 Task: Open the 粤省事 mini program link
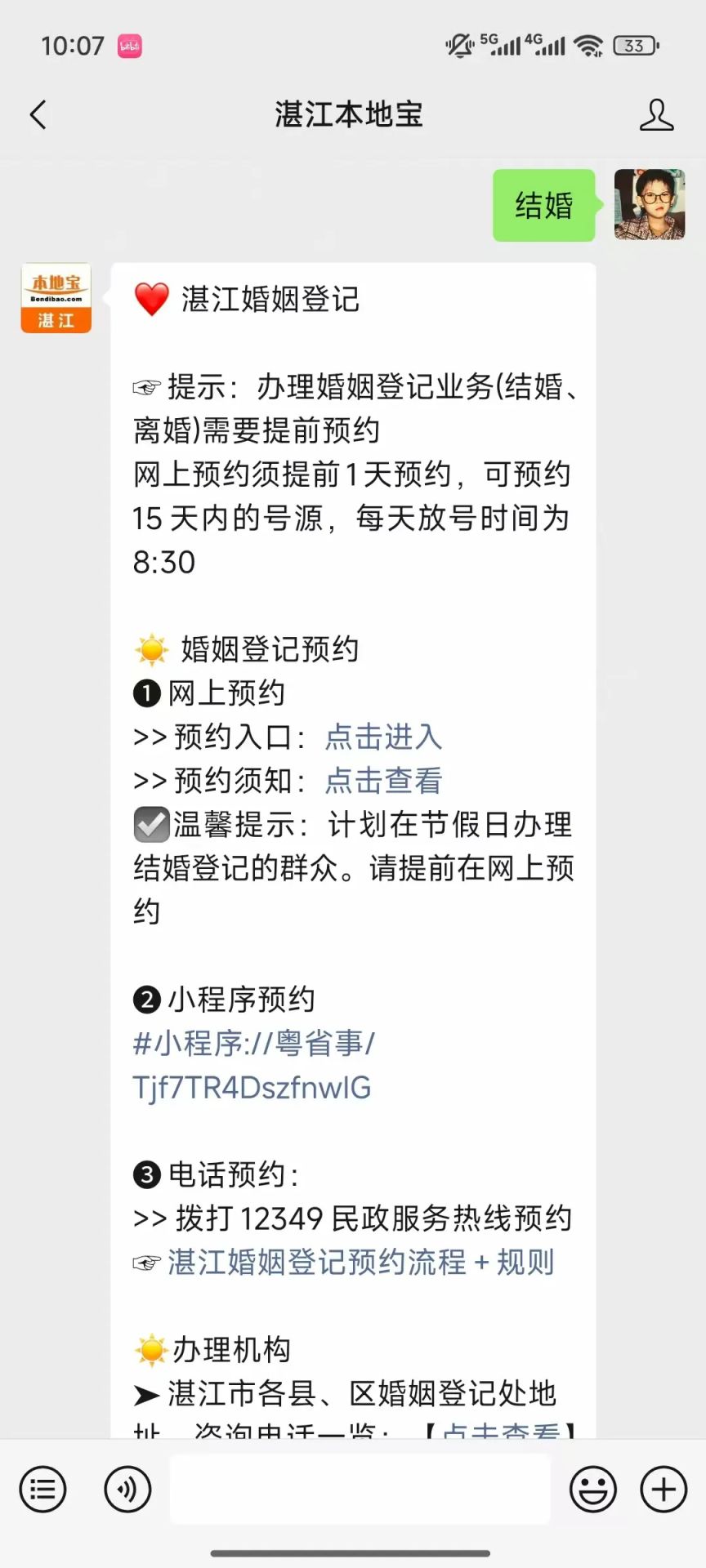click(253, 1065)
